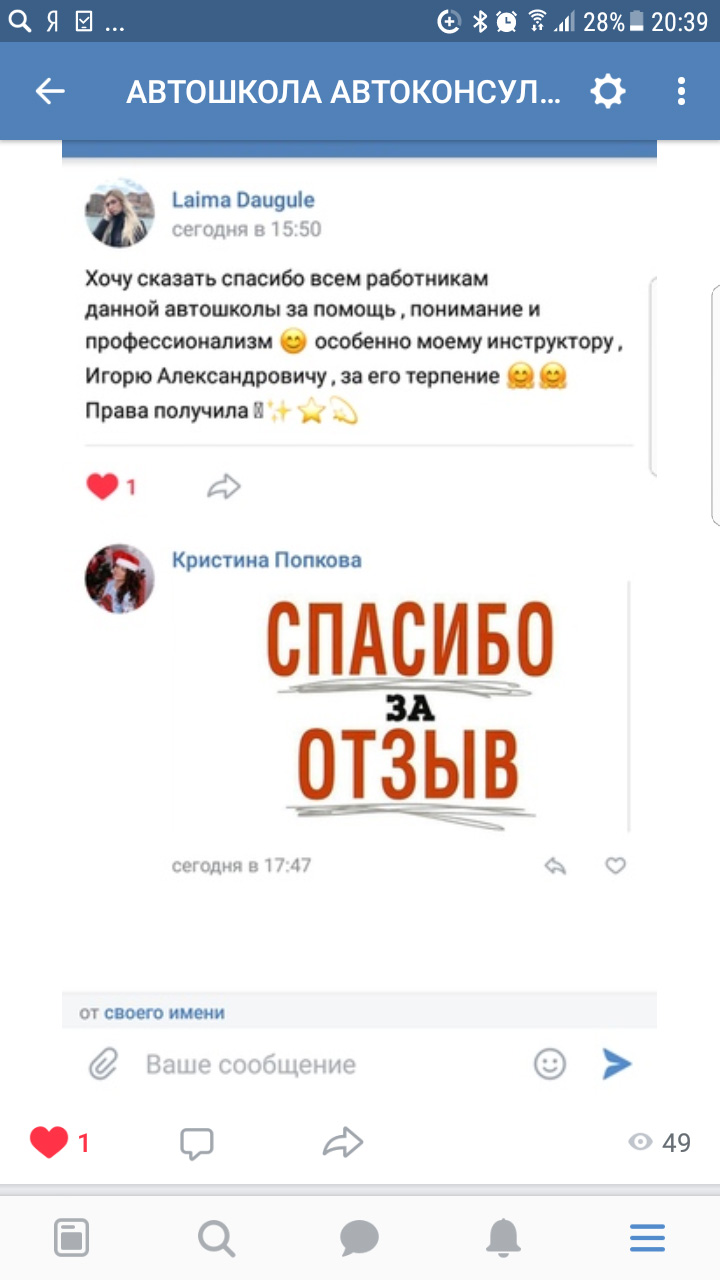Like Кристина Попкова's comment
720x1280 pixels.
(616, 866)
